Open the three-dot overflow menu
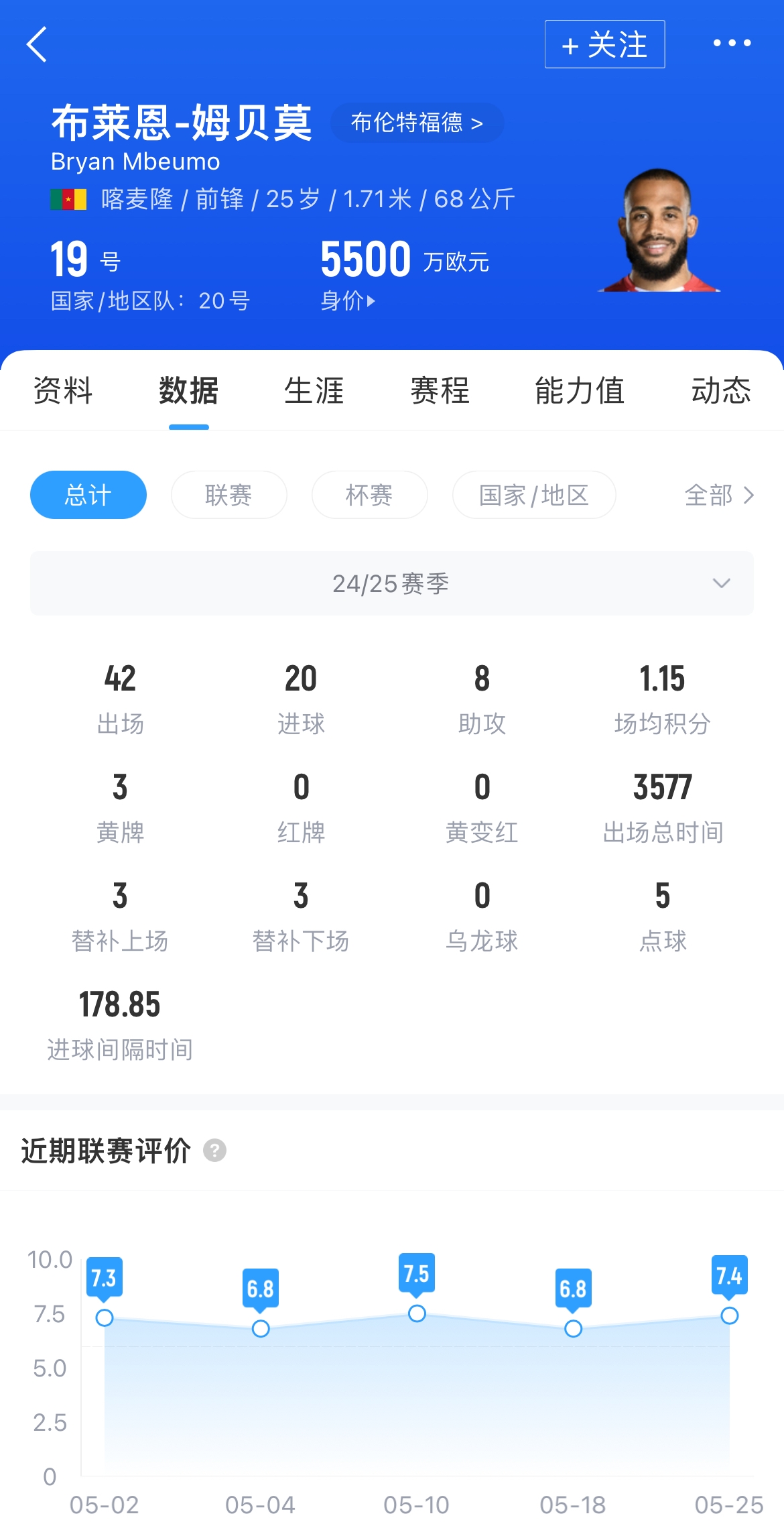The width and height of the screenshot is (784, 1522). click(x=732, y=43)
